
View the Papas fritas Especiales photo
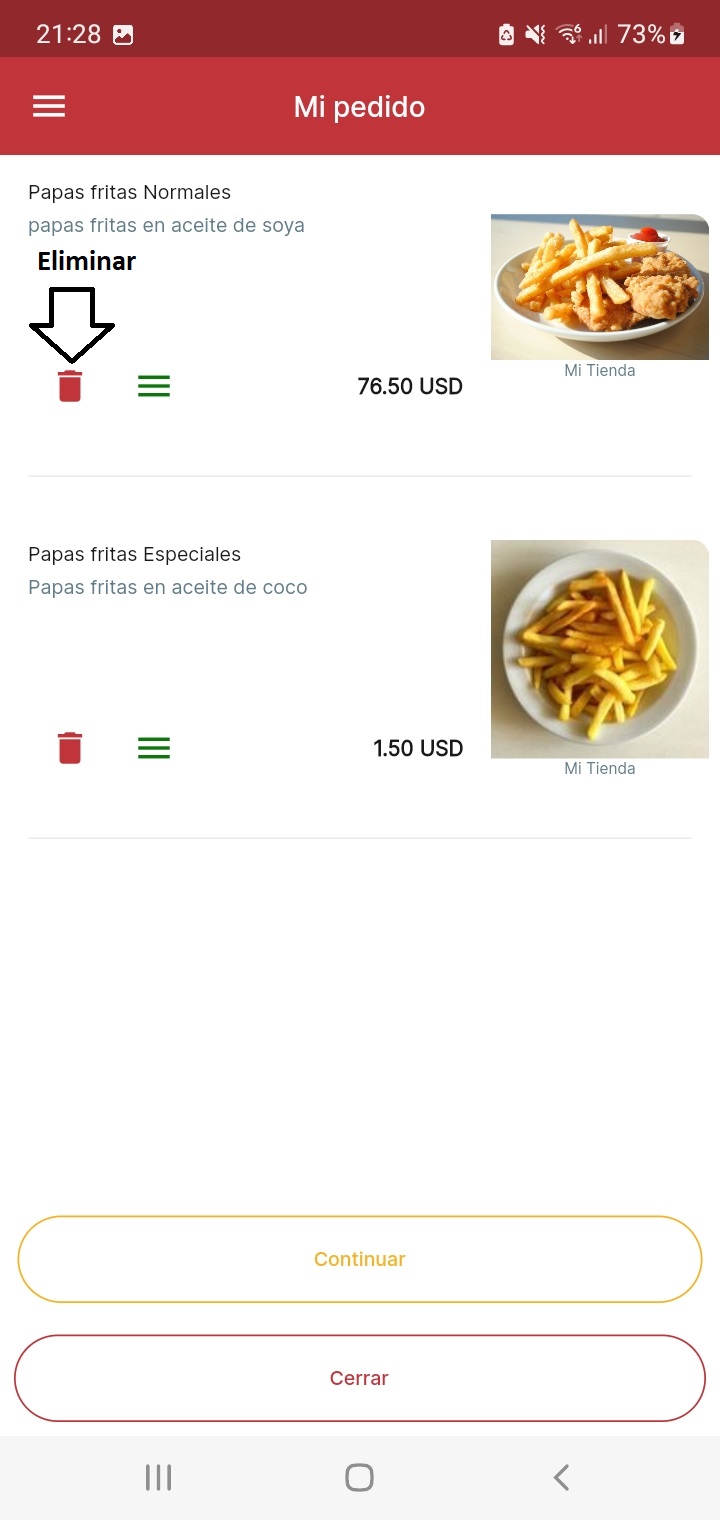(599, 649)
